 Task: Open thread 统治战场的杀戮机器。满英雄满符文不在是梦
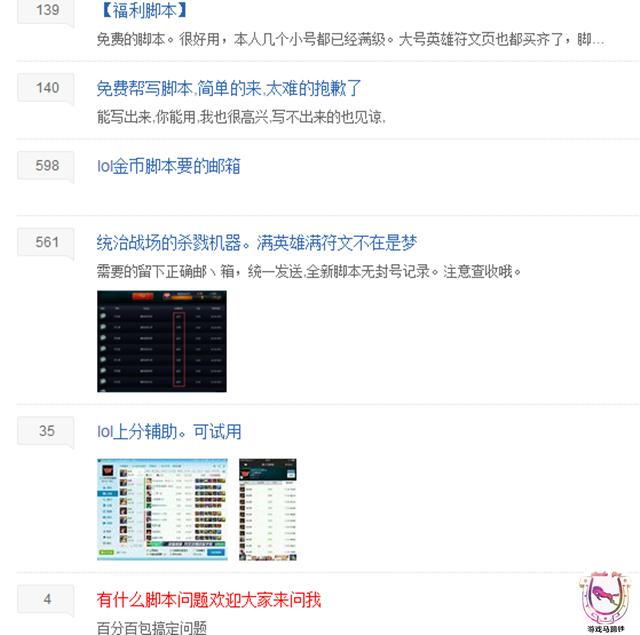[x=256, y=243]
